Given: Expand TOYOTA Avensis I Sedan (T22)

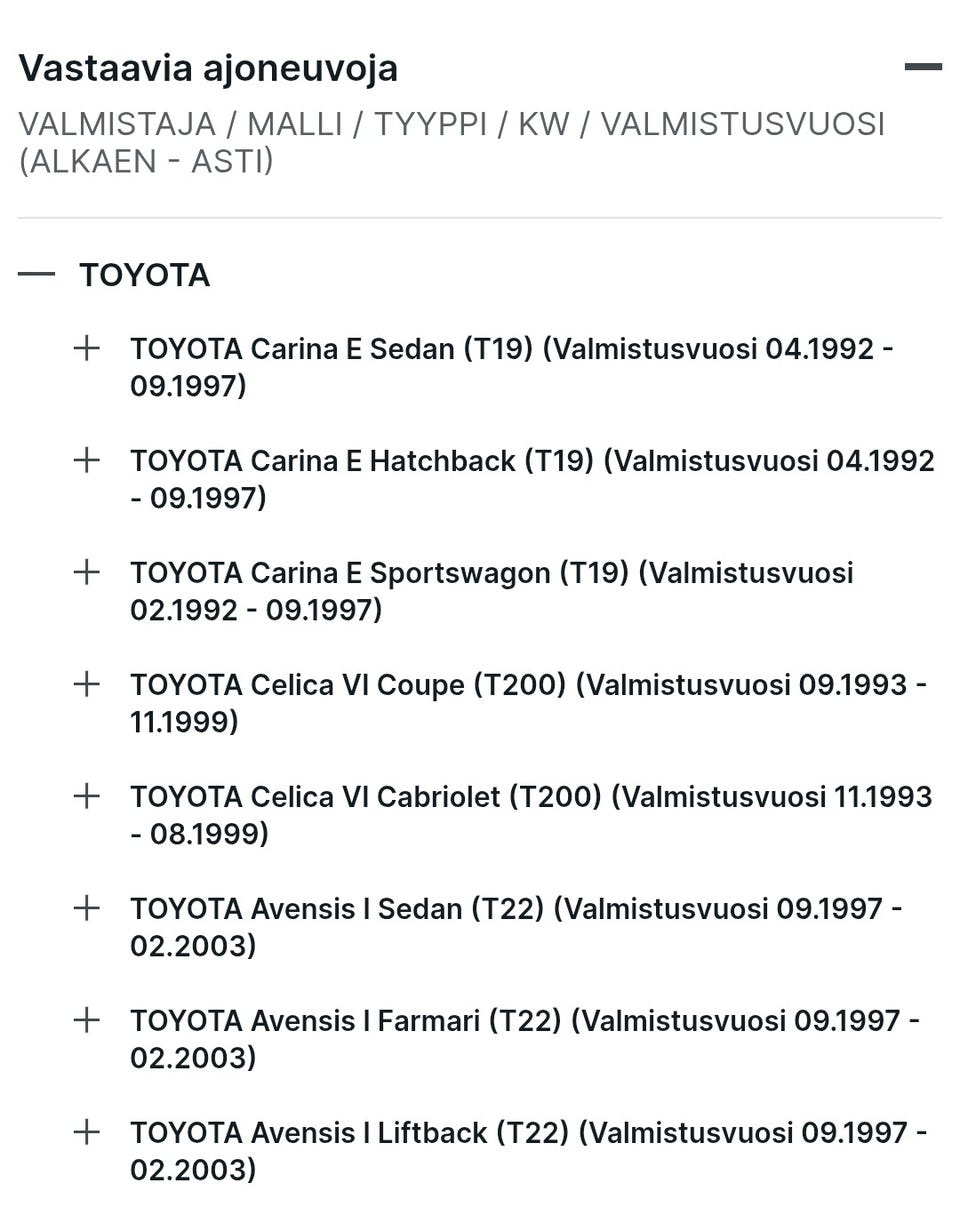Looking at the screenshot, I should 87,909.
